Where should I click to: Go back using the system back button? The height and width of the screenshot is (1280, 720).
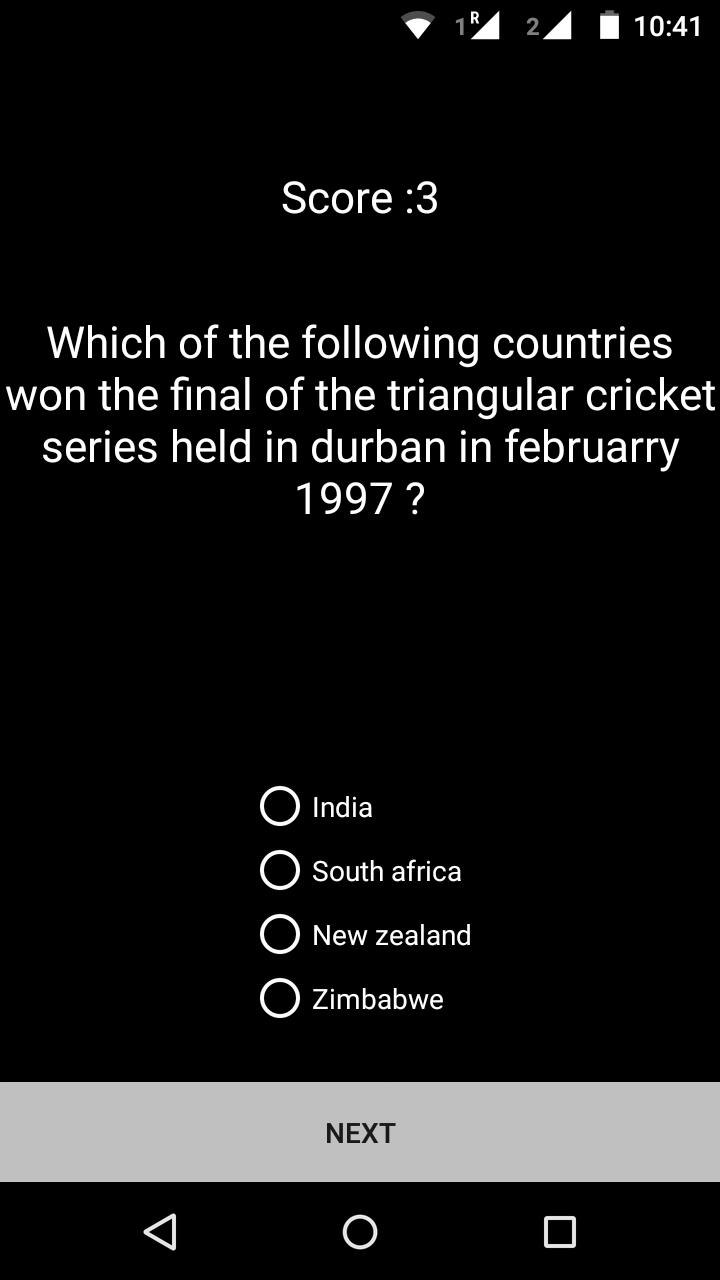point(160,1232)
